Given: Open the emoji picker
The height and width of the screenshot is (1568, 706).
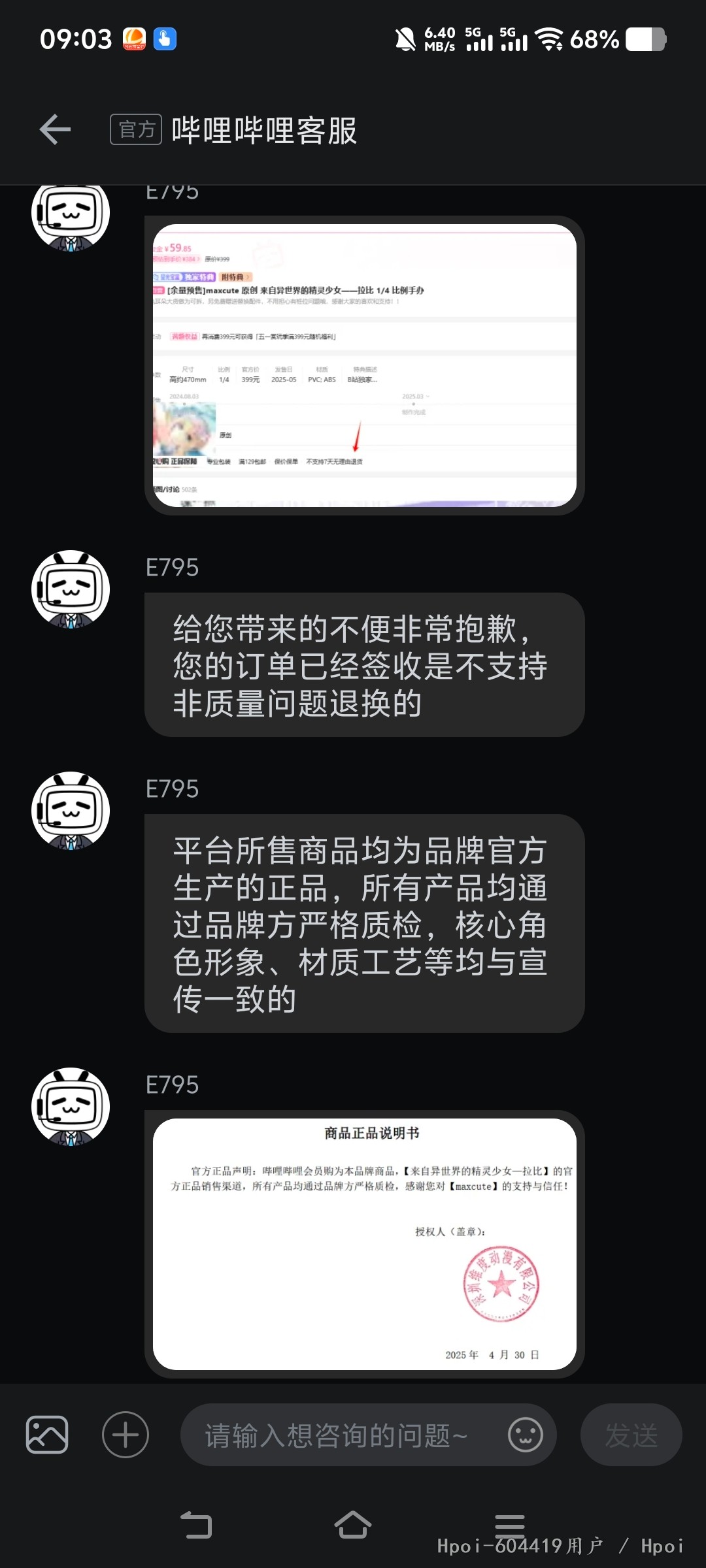Looking at the screenshot, I should [526, 1435].
